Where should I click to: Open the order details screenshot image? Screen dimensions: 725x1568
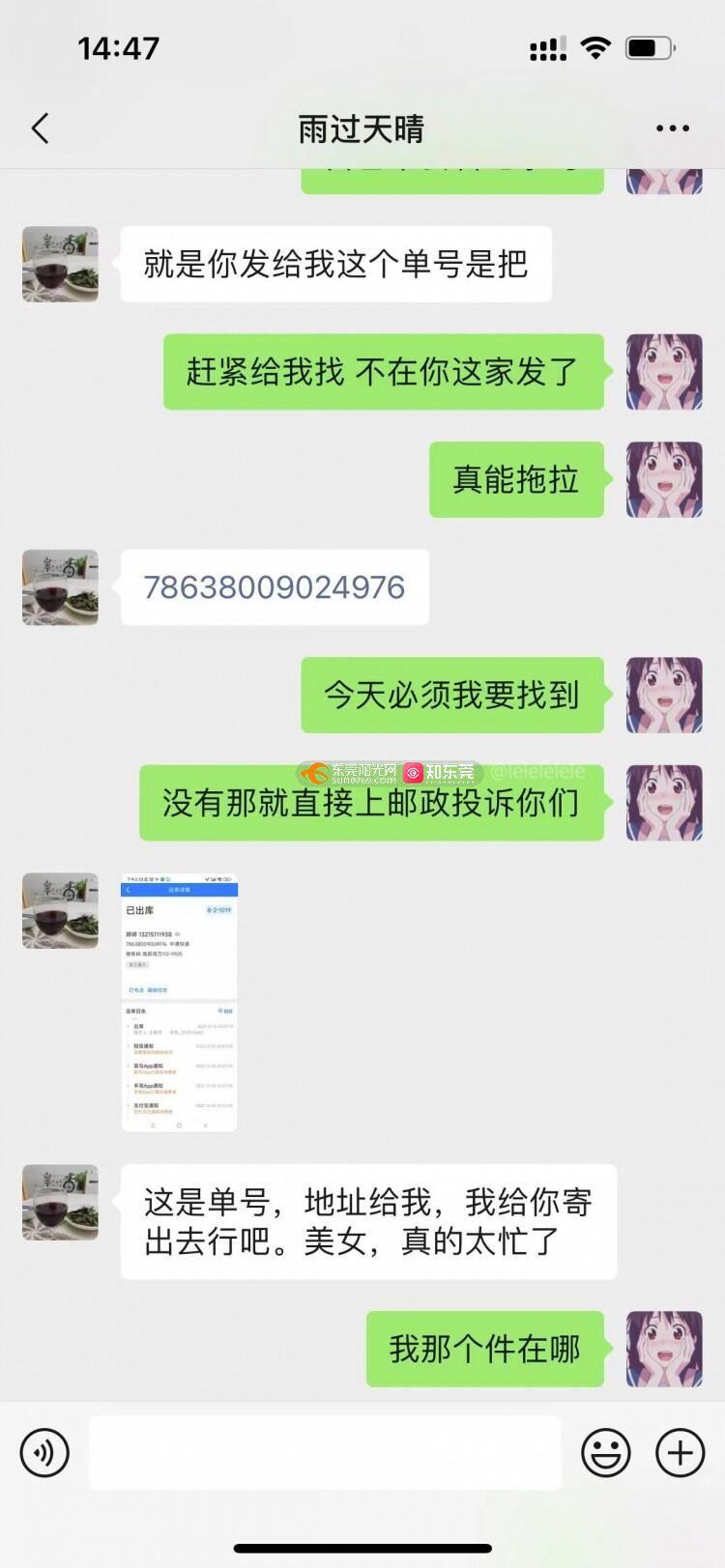coord(179,1003)
